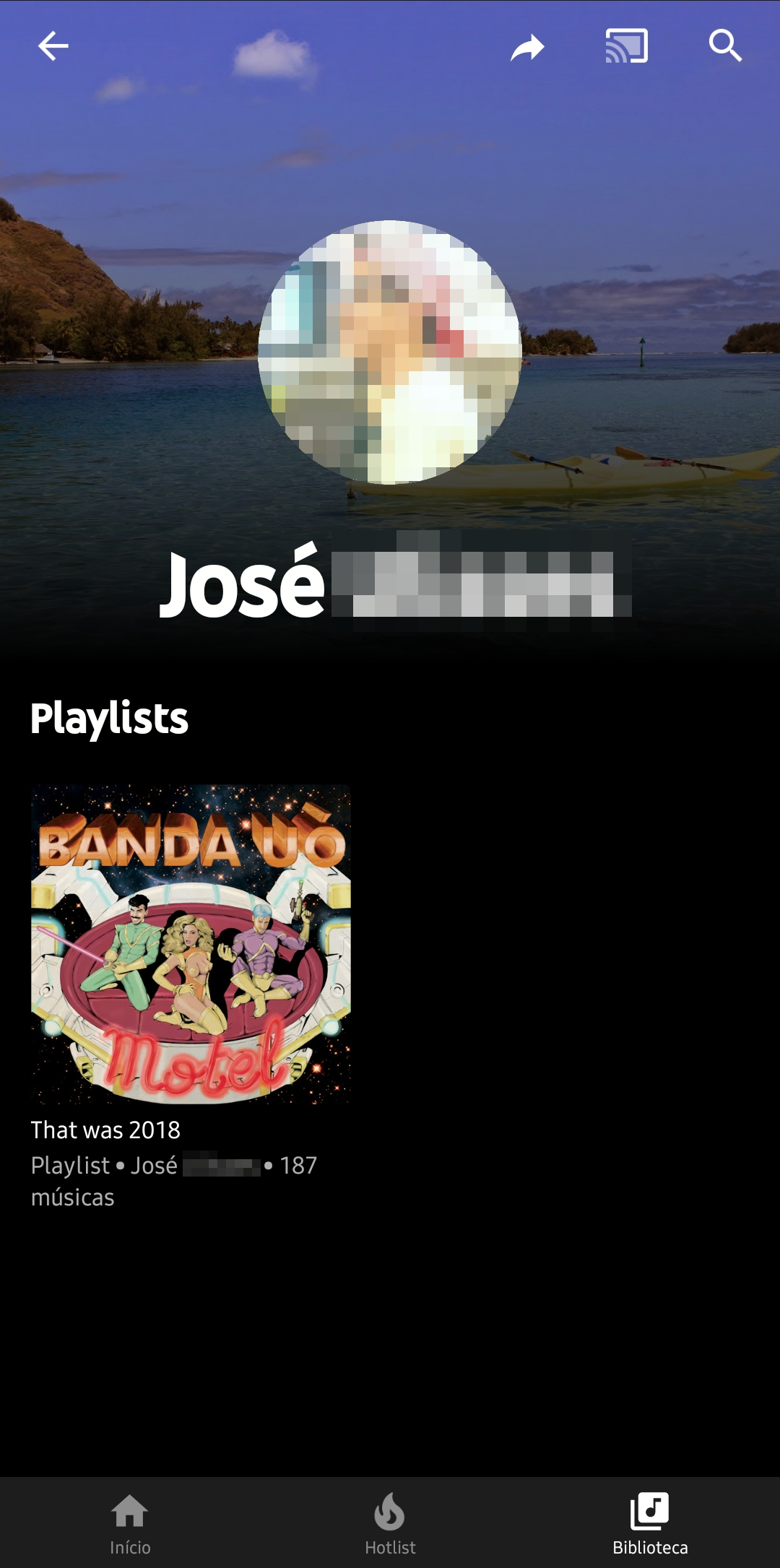Open the playlist titled That was 2018
780x1568 pixels.
pyautogui.click(x=105, y=1129)
